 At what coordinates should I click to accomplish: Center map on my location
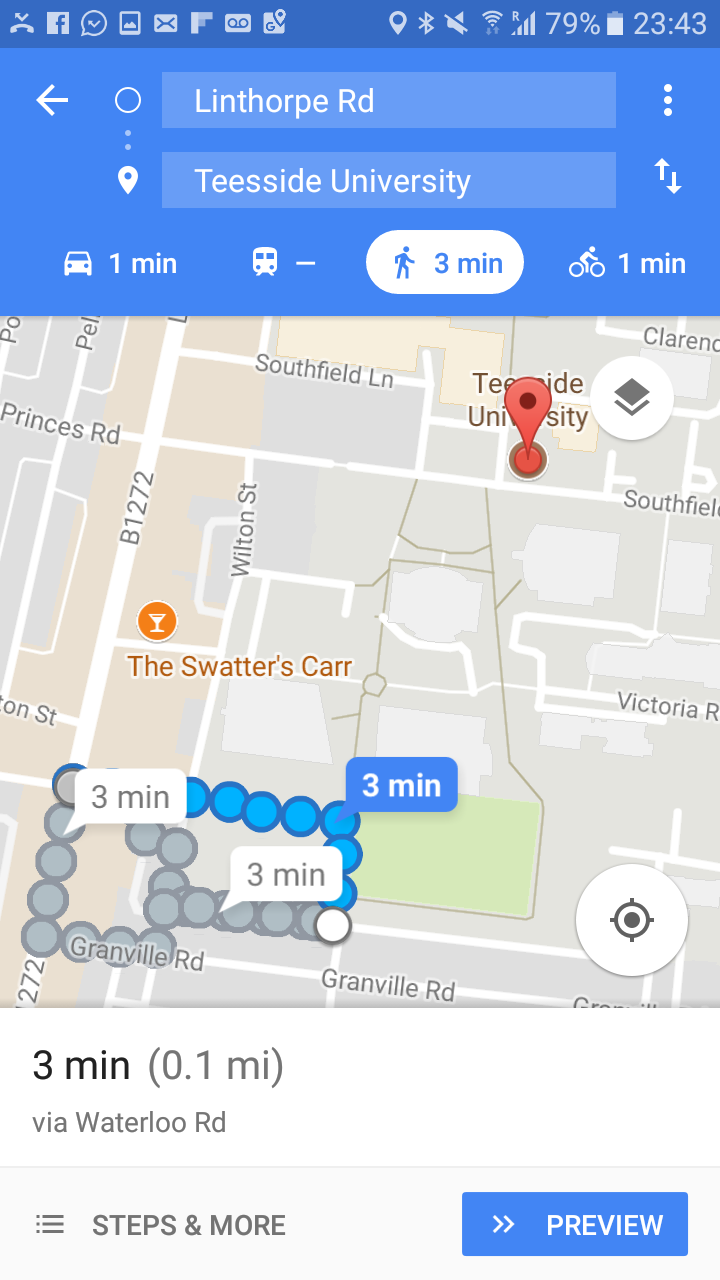[631, 920]
